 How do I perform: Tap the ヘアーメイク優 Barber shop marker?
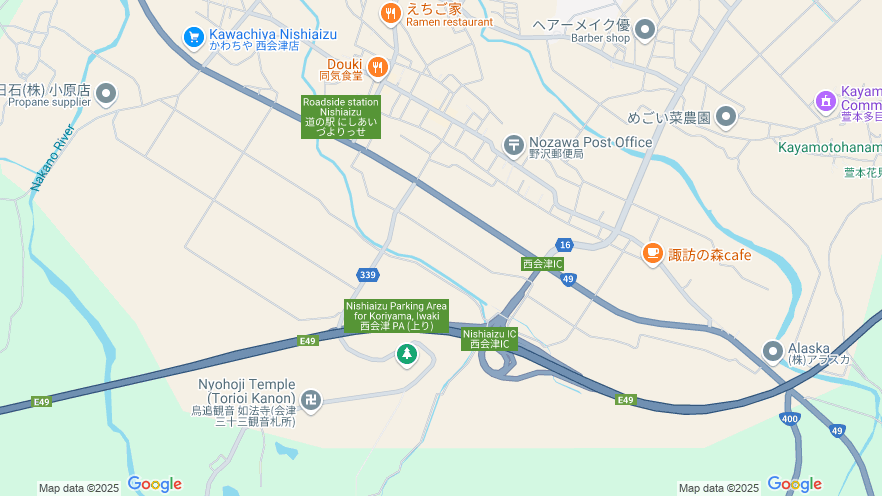[645, 29]
